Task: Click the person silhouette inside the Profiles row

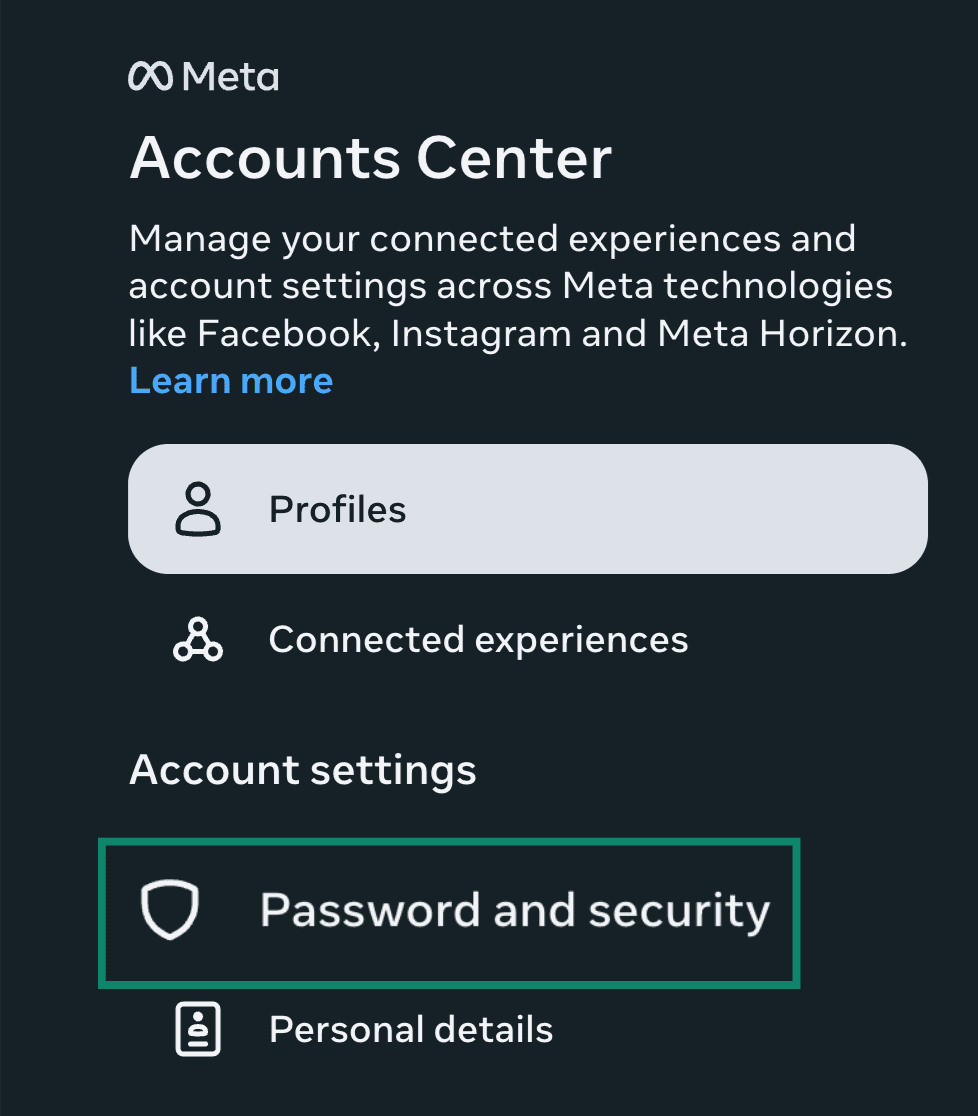Action: click(x=198, y=508)
